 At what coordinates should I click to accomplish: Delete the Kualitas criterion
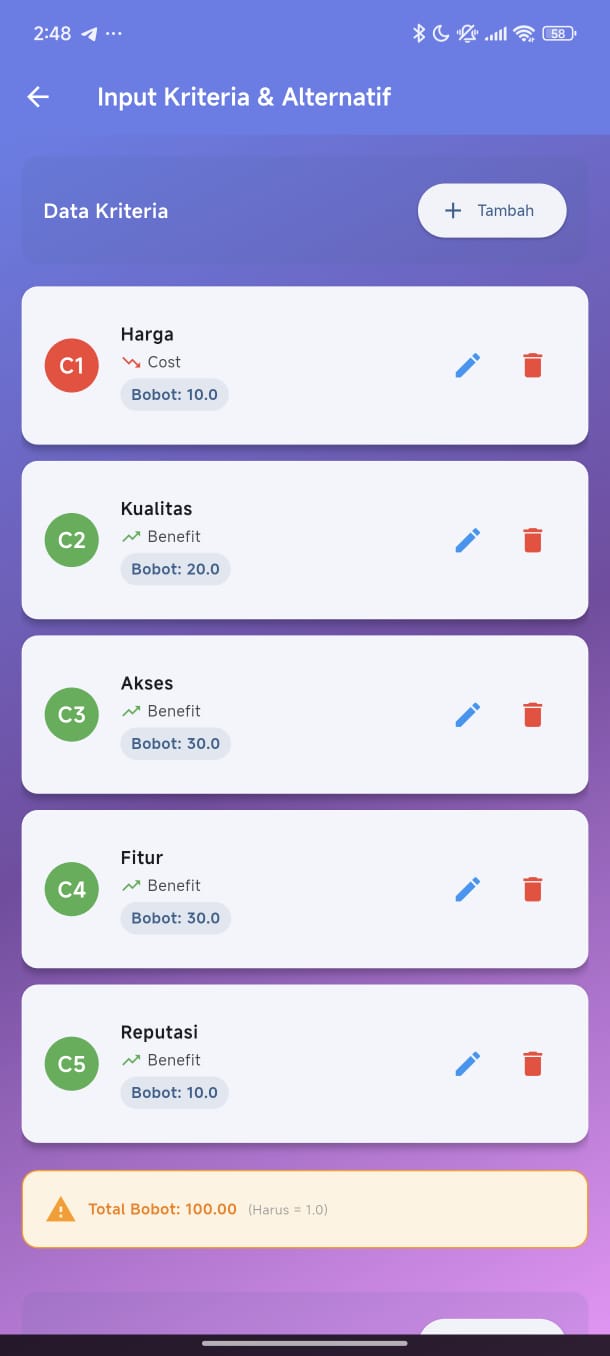(533, 541)
